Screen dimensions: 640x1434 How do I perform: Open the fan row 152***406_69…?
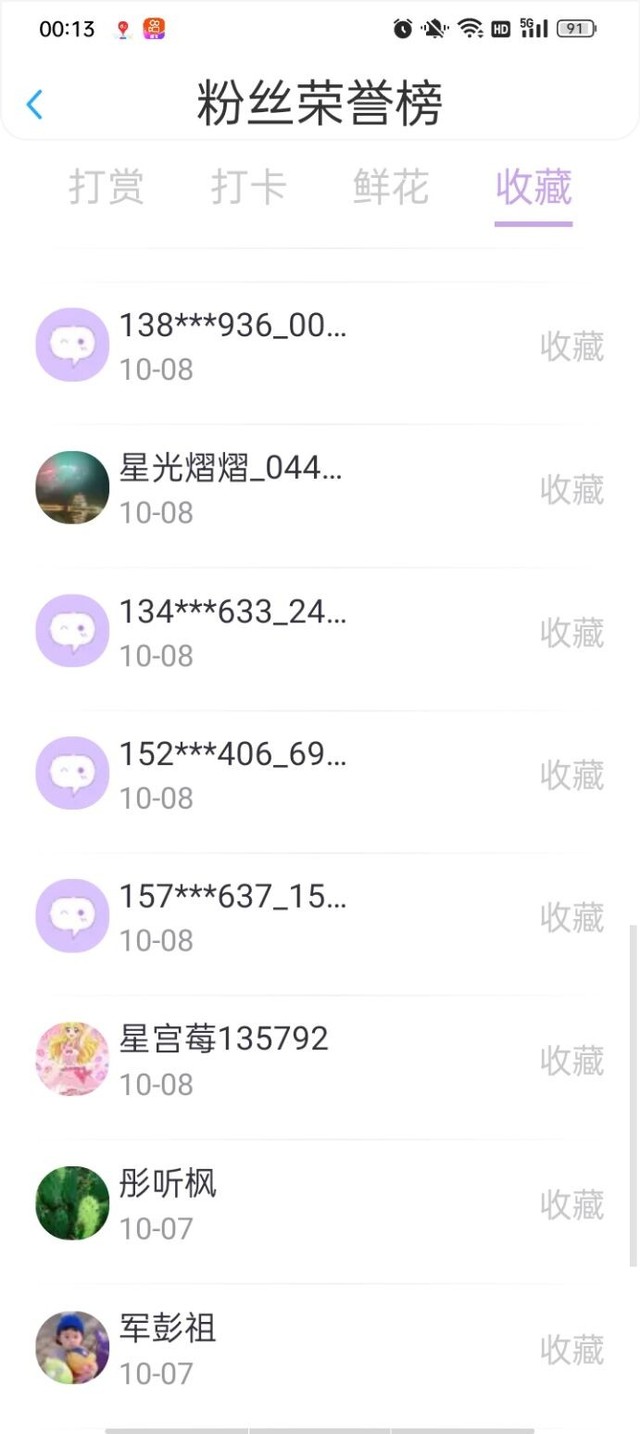320,775
